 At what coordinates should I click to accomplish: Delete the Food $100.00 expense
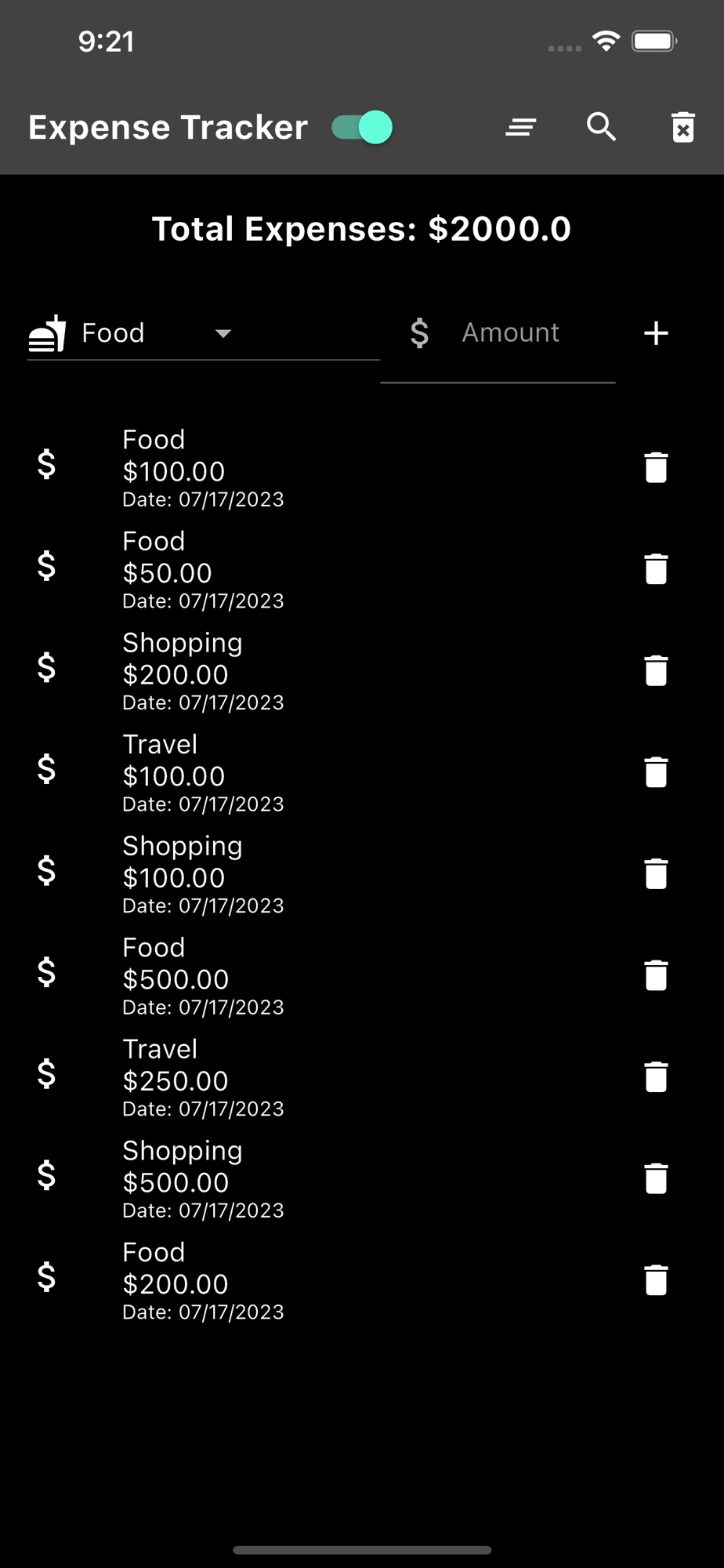click(656, 467)
